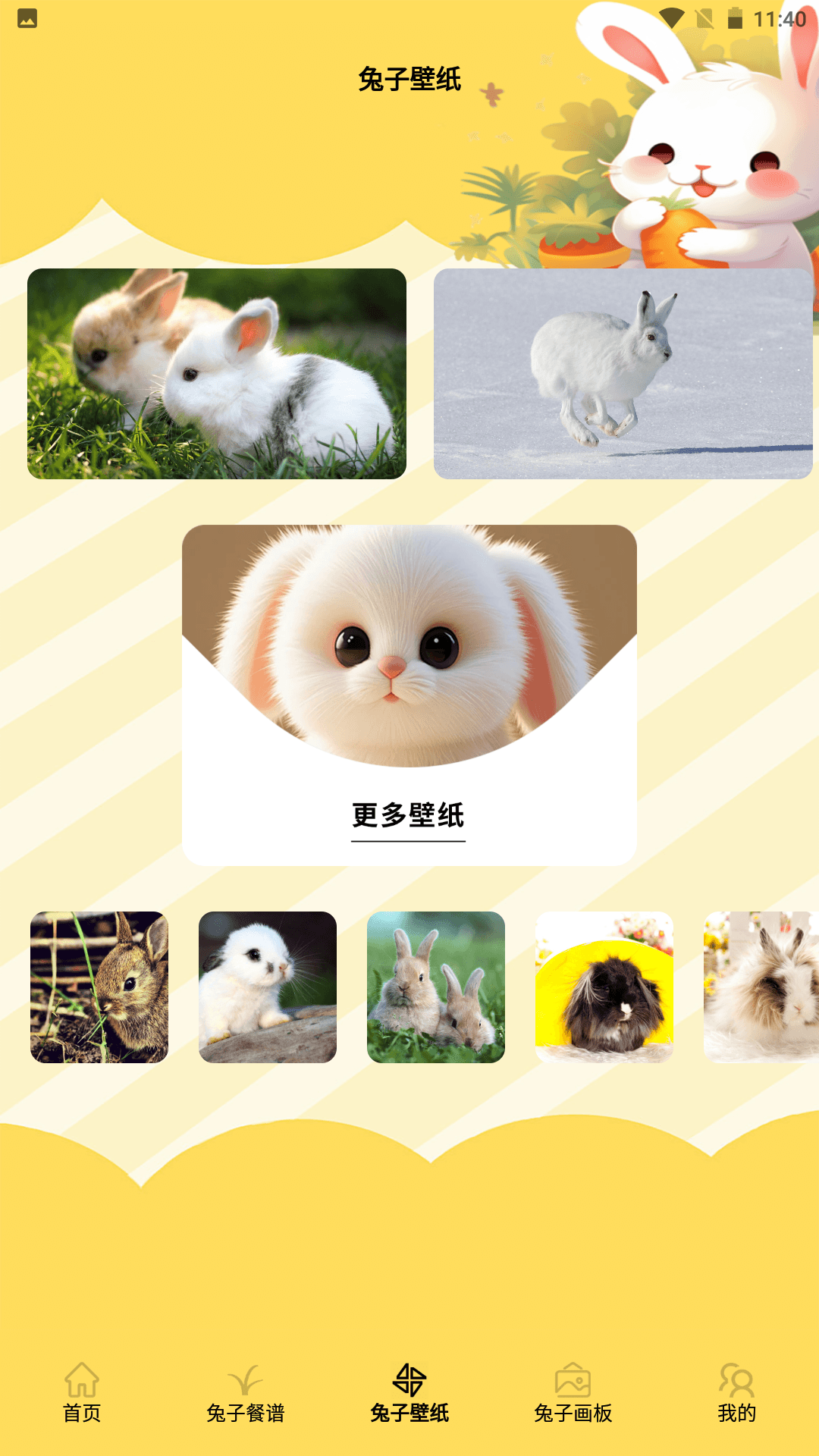View the black fluffy rabbit on yellow thumbnail
The height and width of the screenshot is (1456, 819).
pos(604,987)
